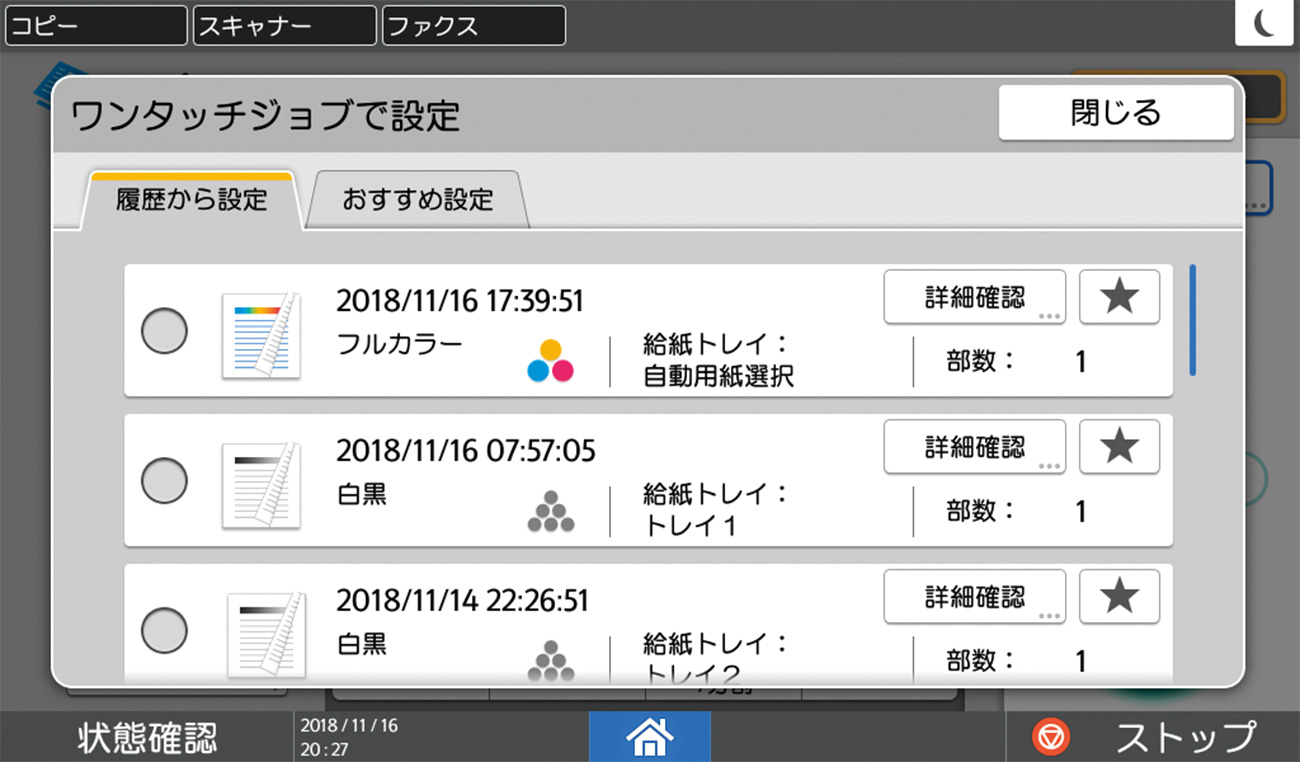Star the 07:57:05 job as favorite

pos(1119,447)
